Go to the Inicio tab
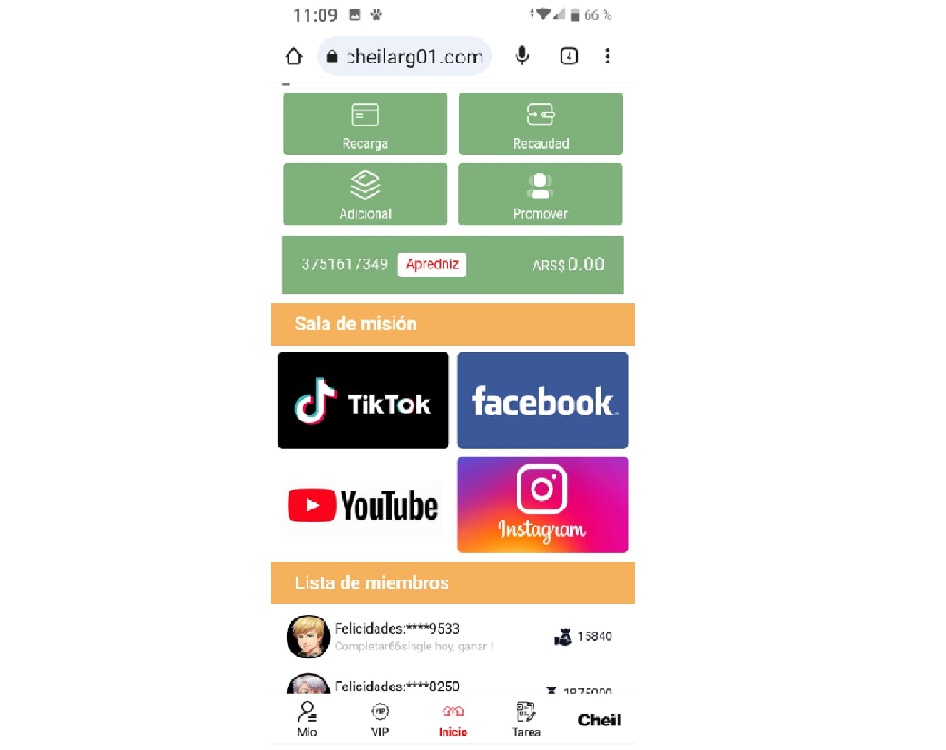This screenshot has width=946, height=750. (x=453, y=718)
